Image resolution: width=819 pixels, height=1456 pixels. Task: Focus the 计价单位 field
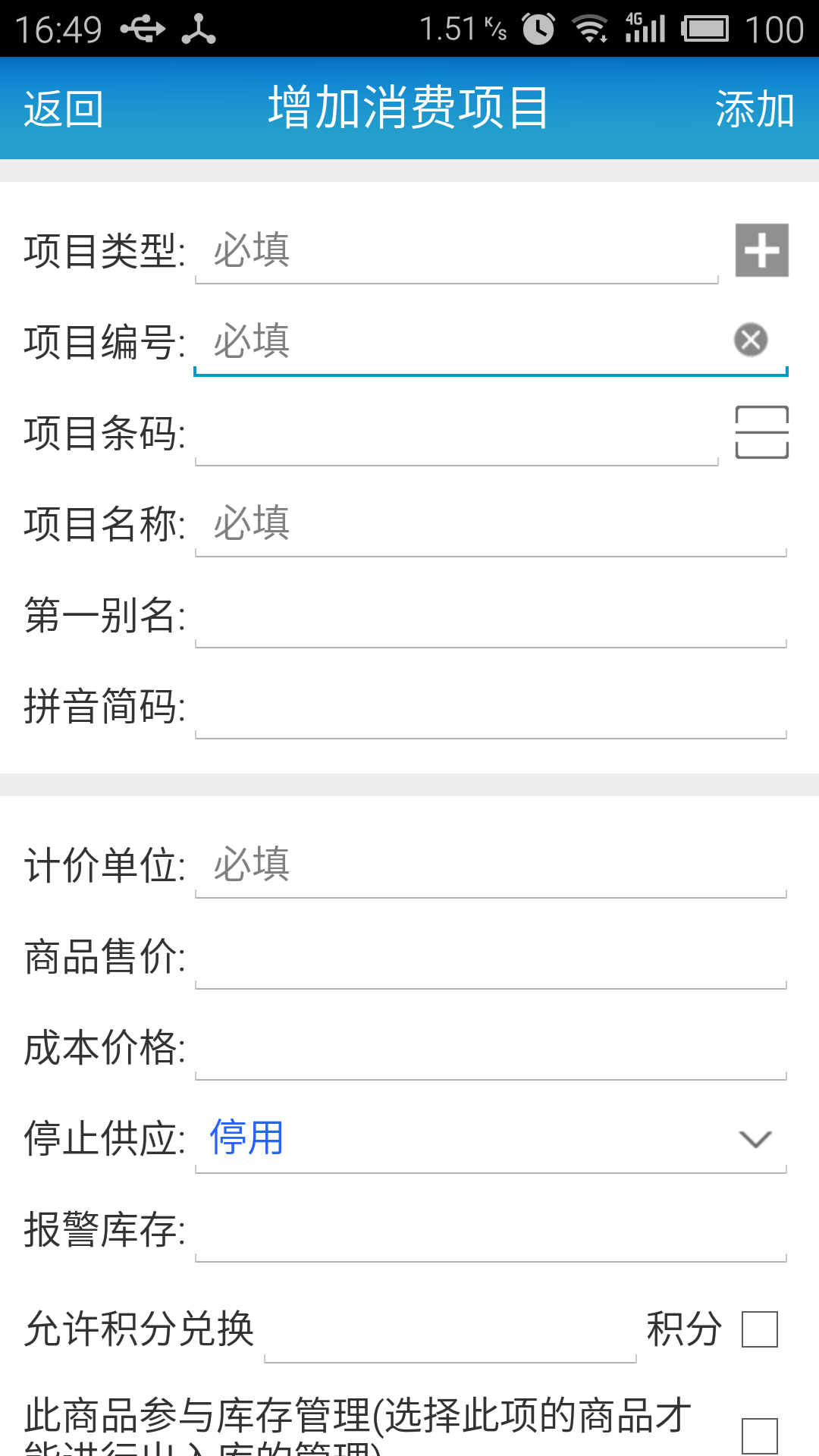(491, 864)
